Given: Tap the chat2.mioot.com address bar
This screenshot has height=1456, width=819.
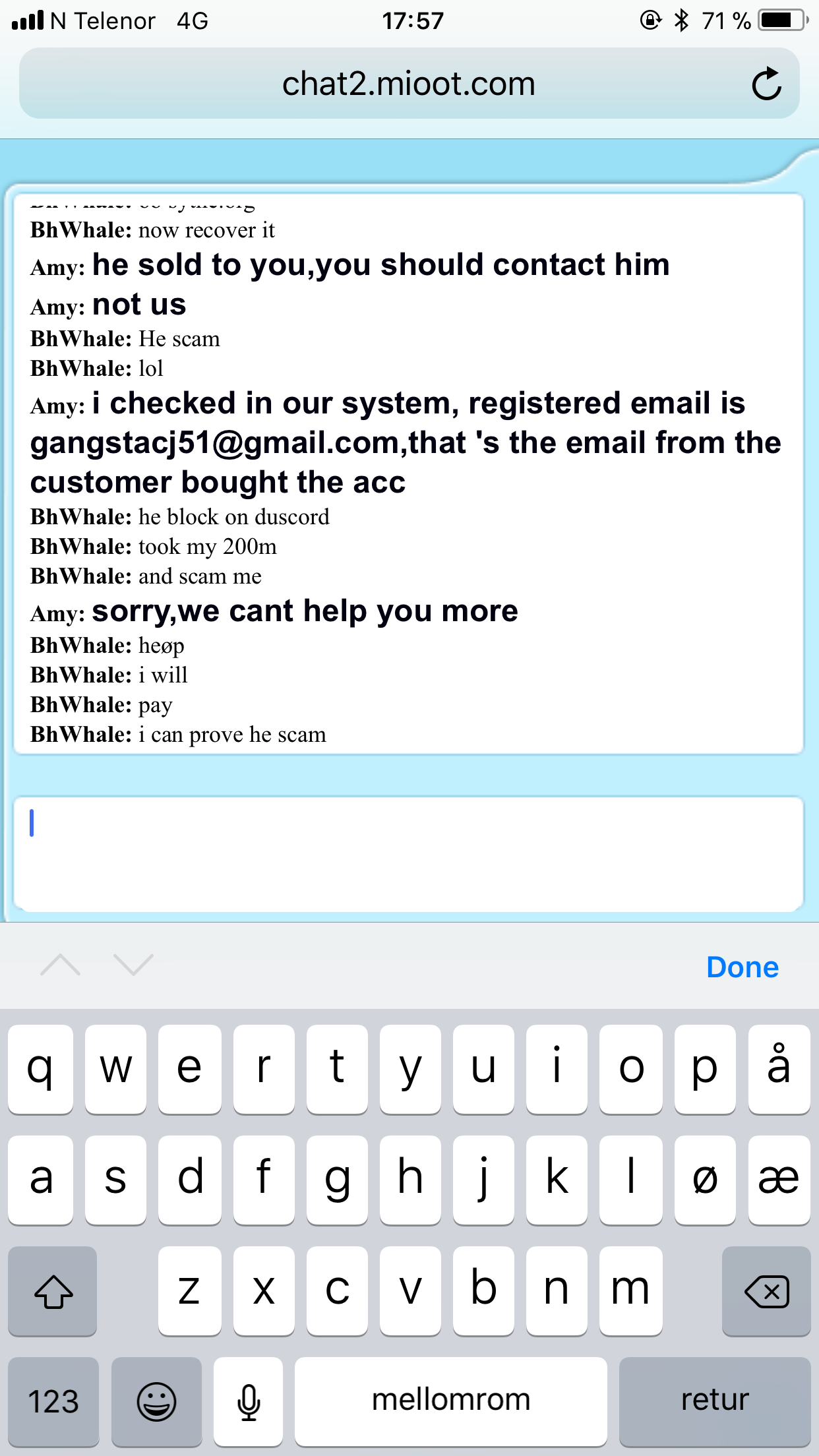Looking at the screenshot, I should (408, 84).
